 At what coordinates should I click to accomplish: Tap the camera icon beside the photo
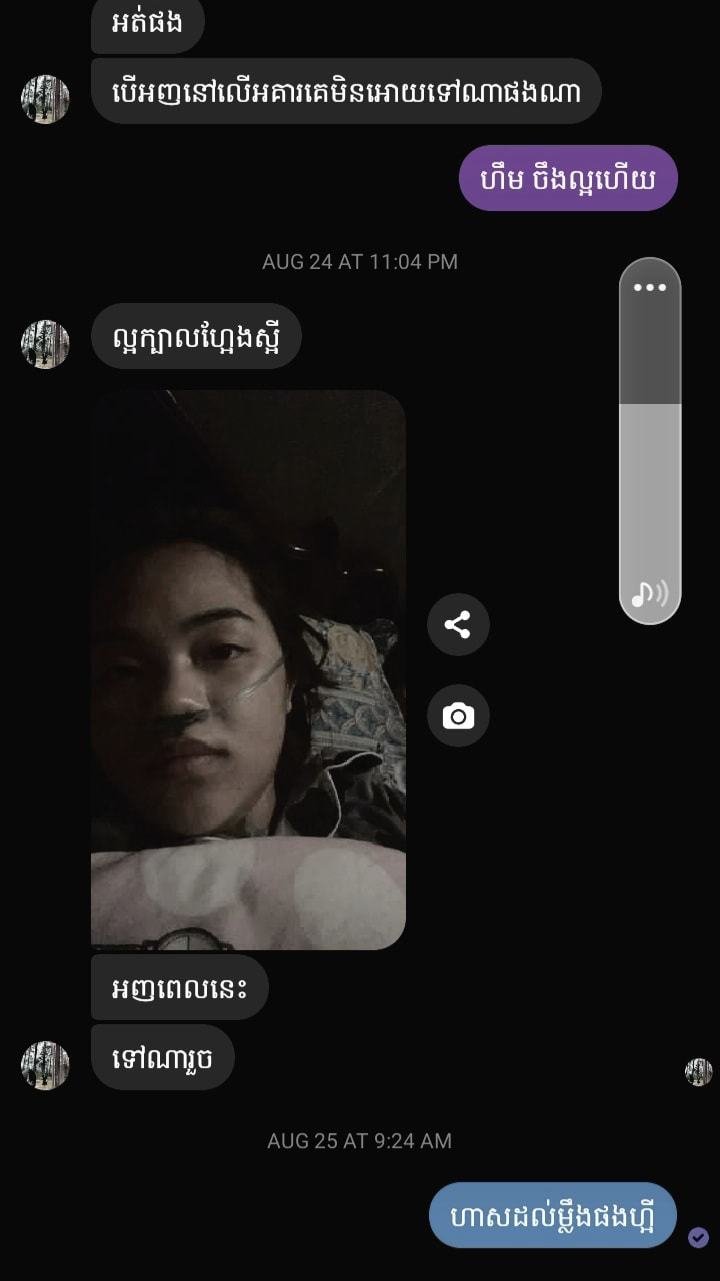point(458,716)
